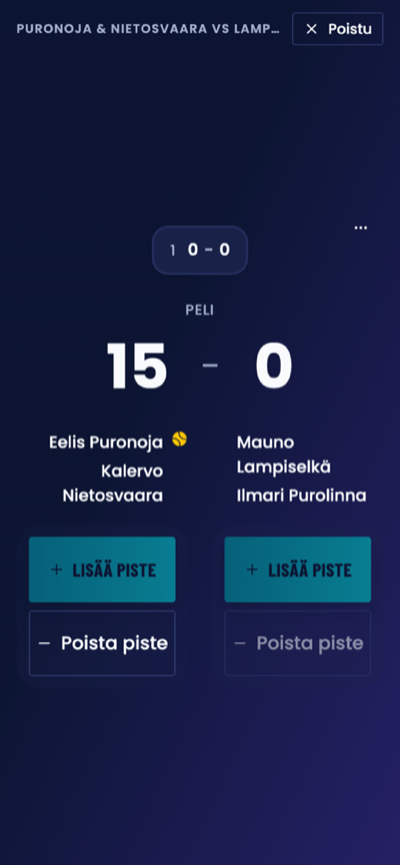Remove a point from Lampiselkä's team
This screenshot has height=865, width=400.
[297, 643]
